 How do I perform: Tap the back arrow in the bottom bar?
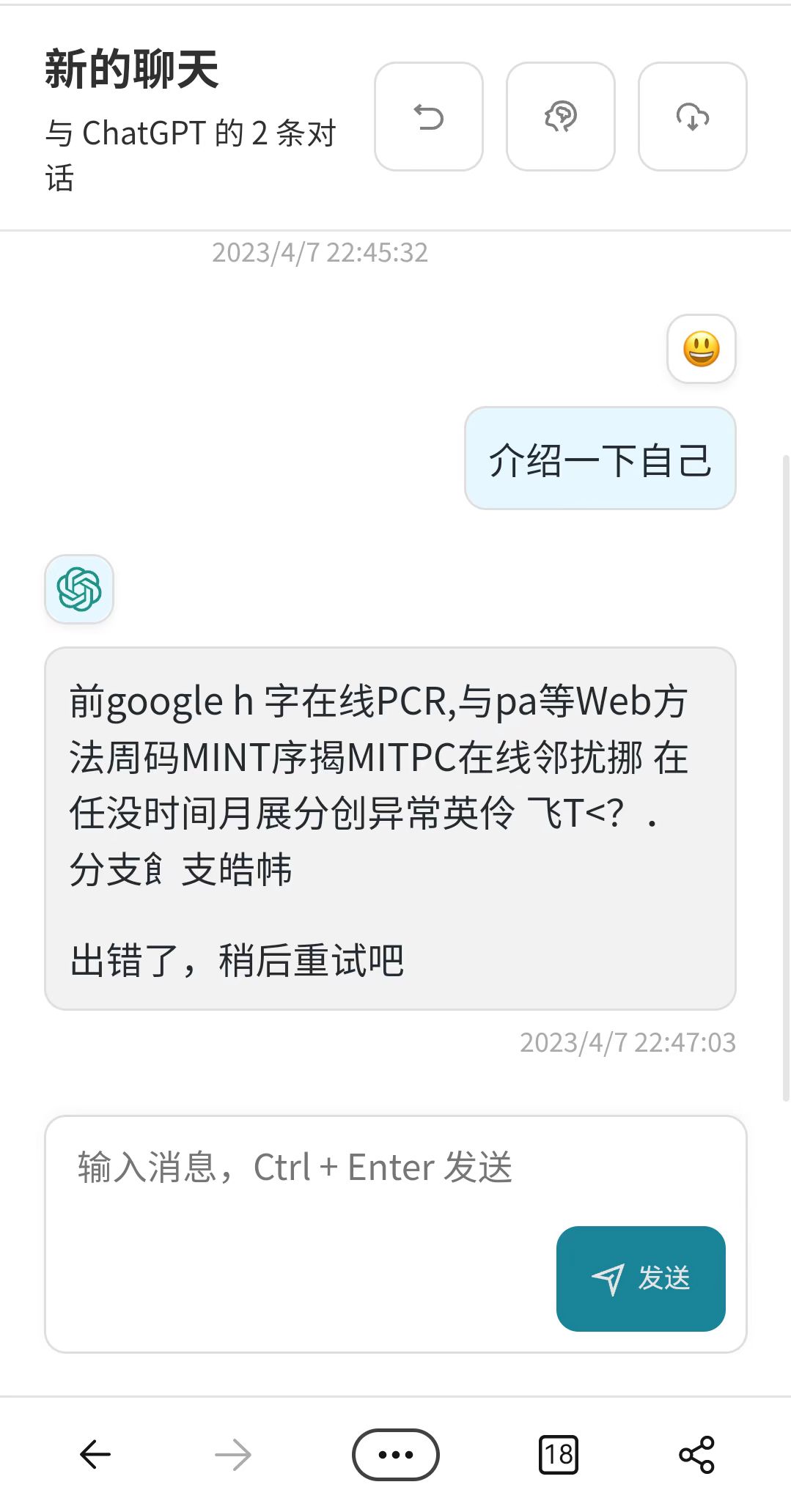point(94,1455)
